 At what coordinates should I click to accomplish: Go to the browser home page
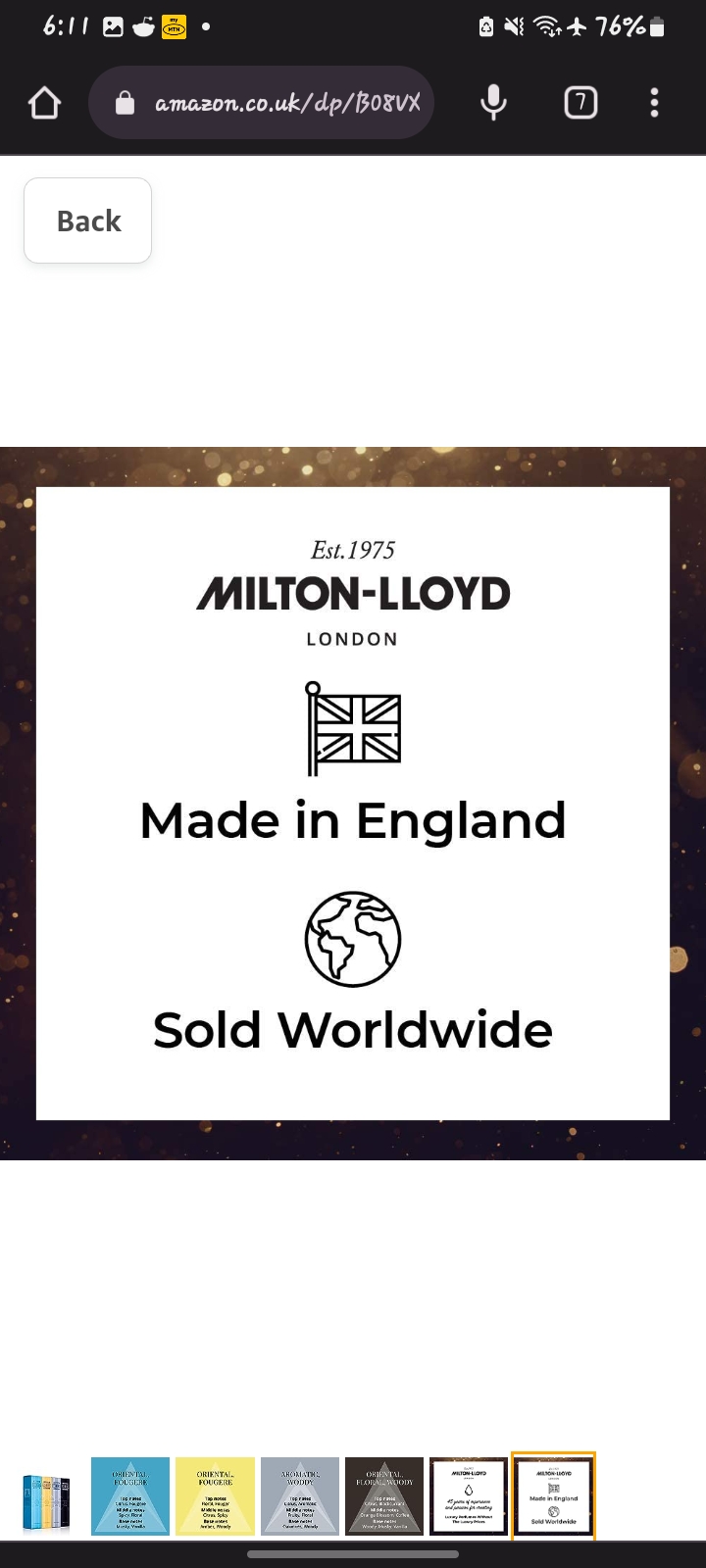click(44, 103)
